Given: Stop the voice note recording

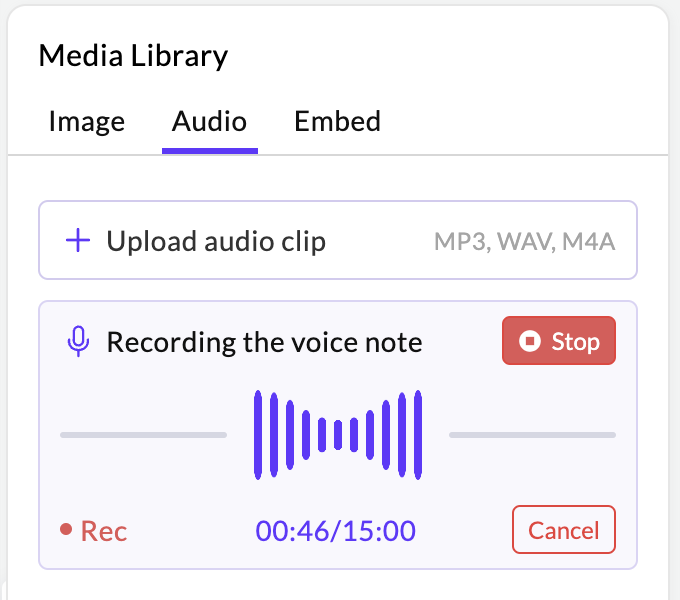Looking at the screenshot, I should pos(559,342).
